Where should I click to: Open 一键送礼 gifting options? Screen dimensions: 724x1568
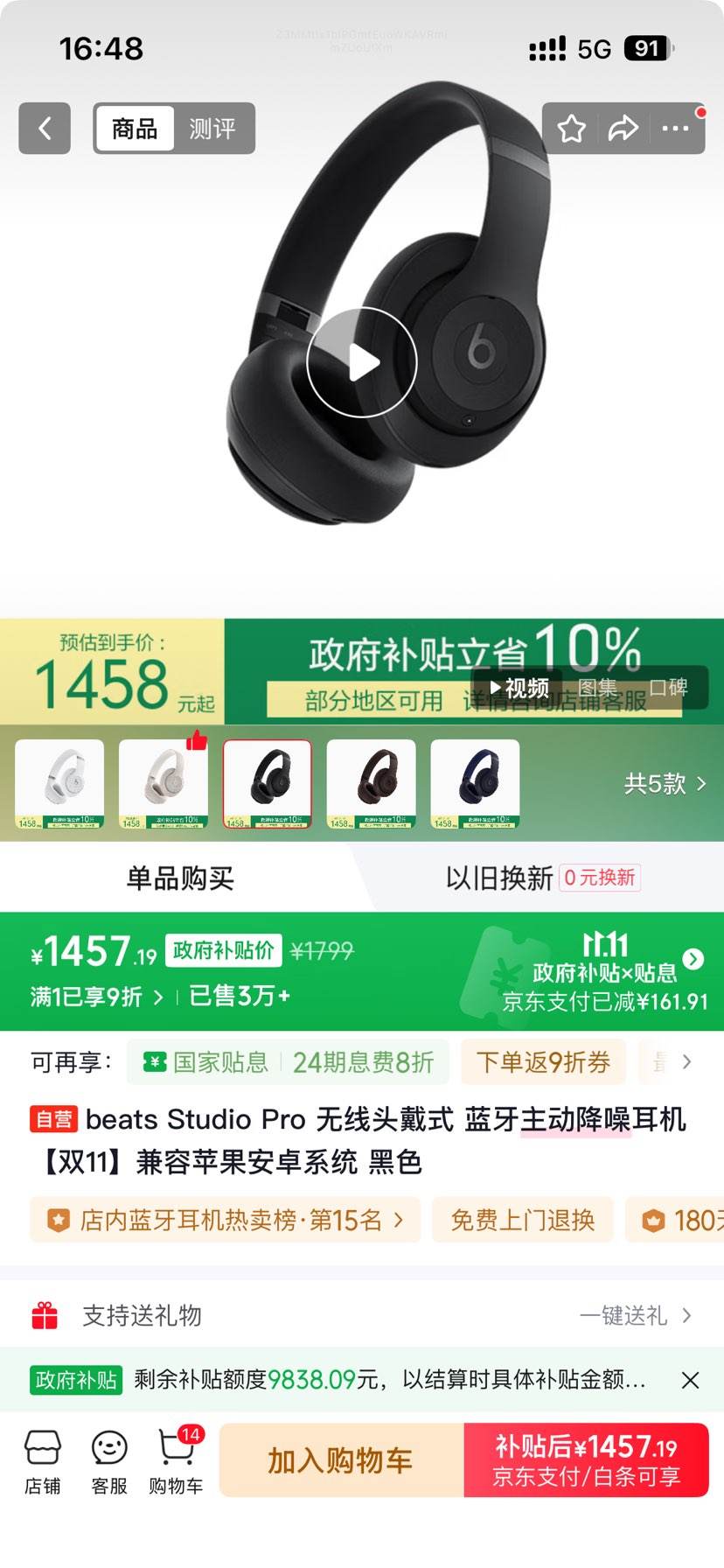622,1315
